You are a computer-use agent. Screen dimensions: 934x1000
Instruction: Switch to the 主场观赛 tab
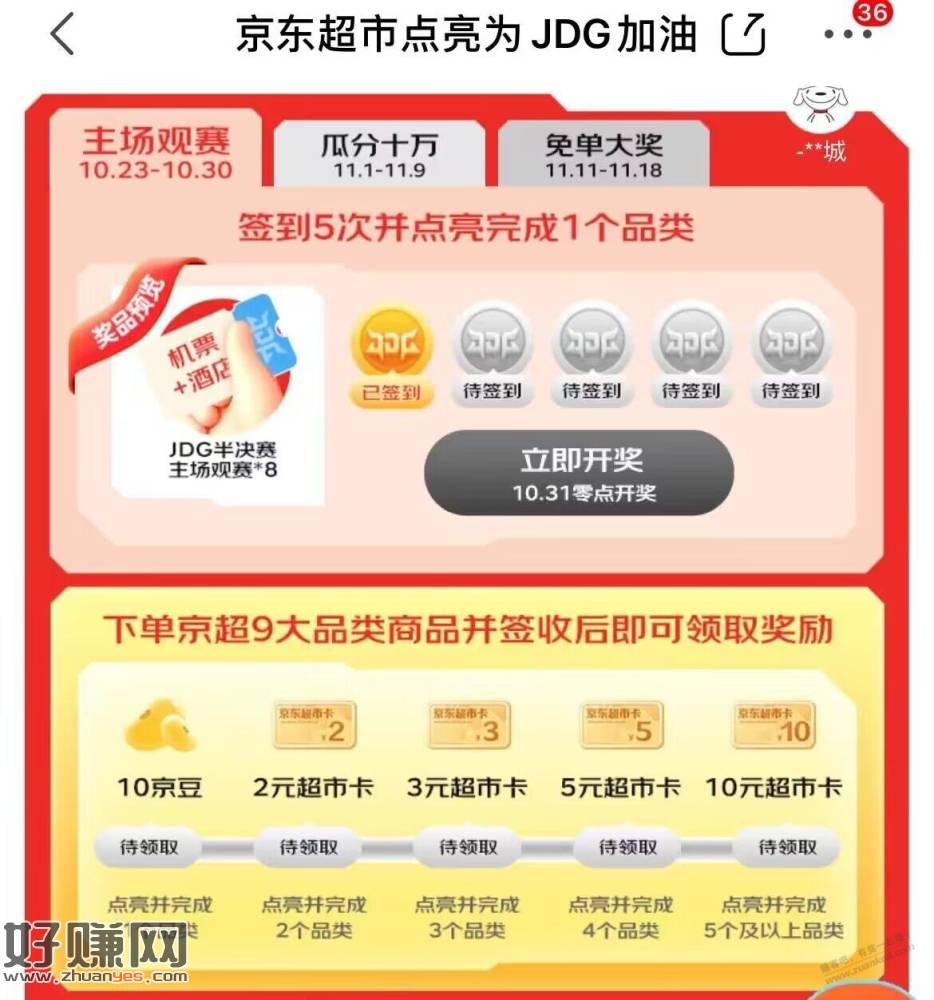click(x=155, y=152)
